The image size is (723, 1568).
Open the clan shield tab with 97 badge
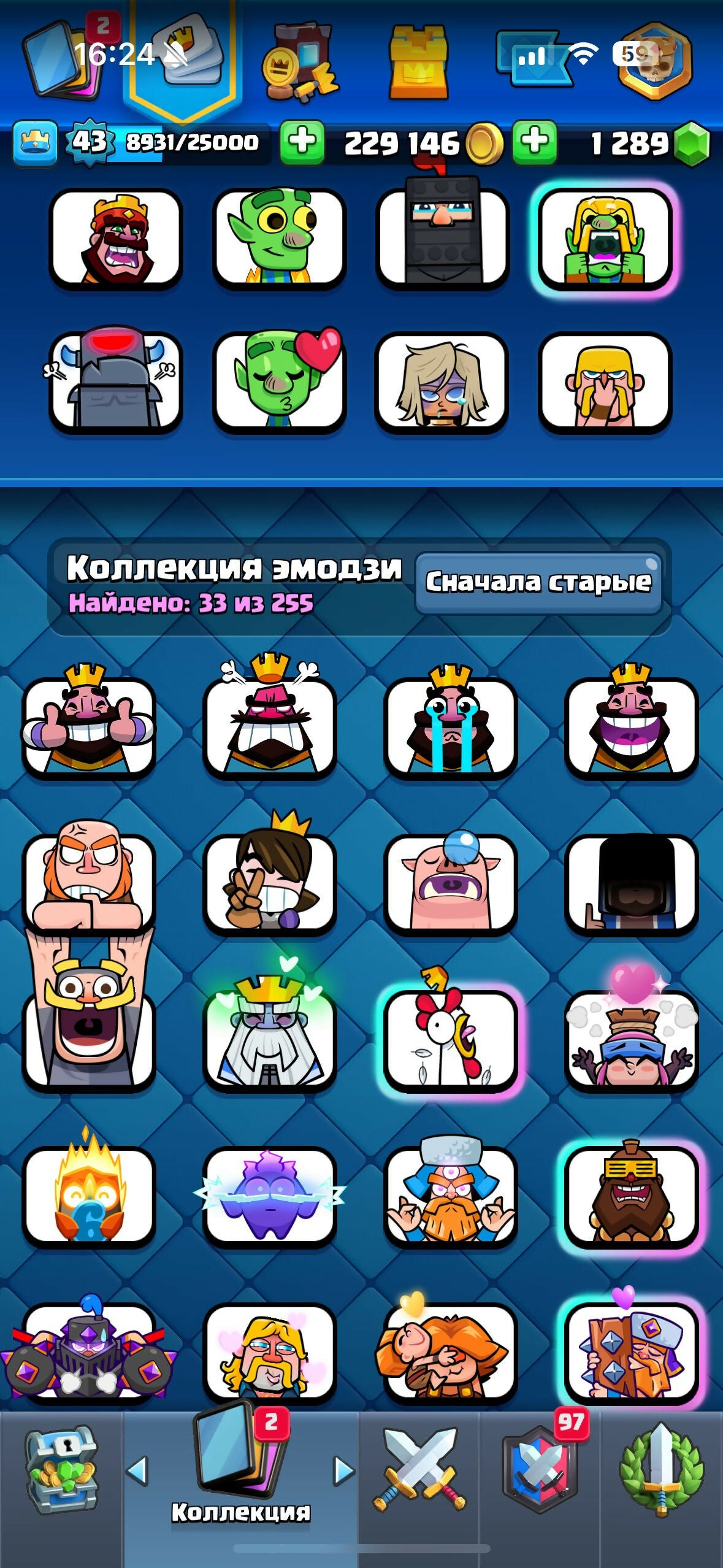click(x=541, y=1470)
